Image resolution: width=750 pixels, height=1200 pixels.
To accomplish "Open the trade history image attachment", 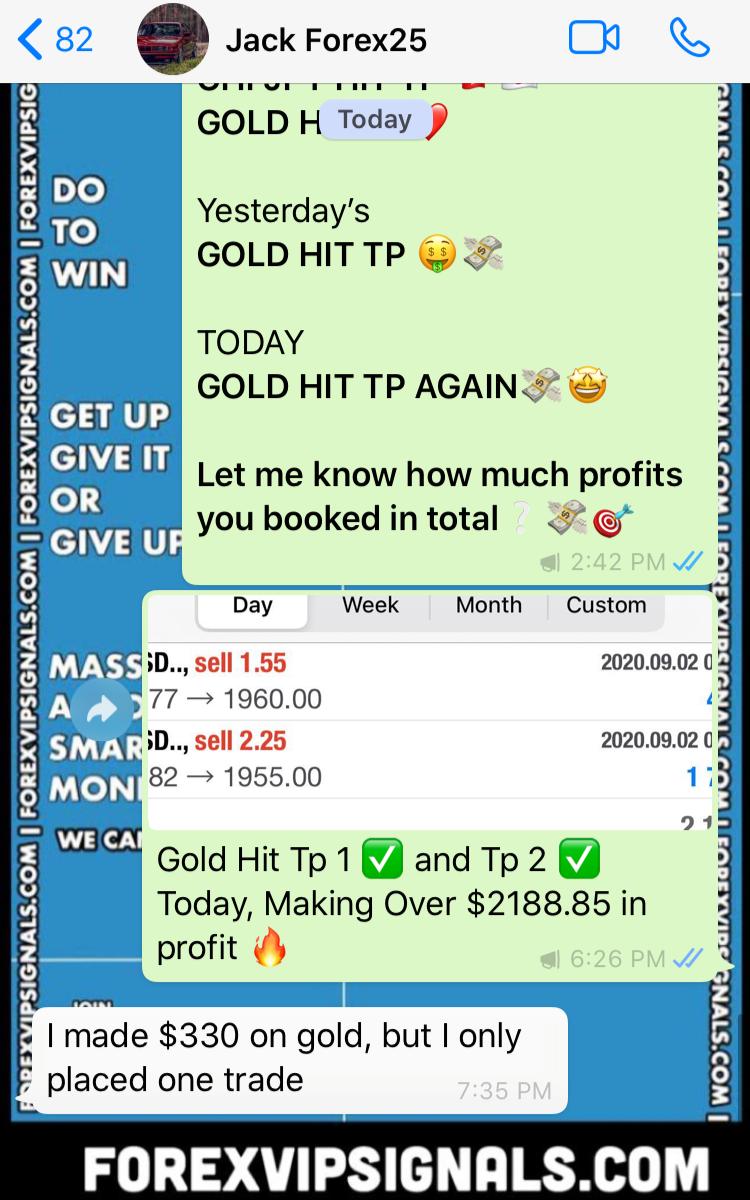I will click(x=430, y=712).
